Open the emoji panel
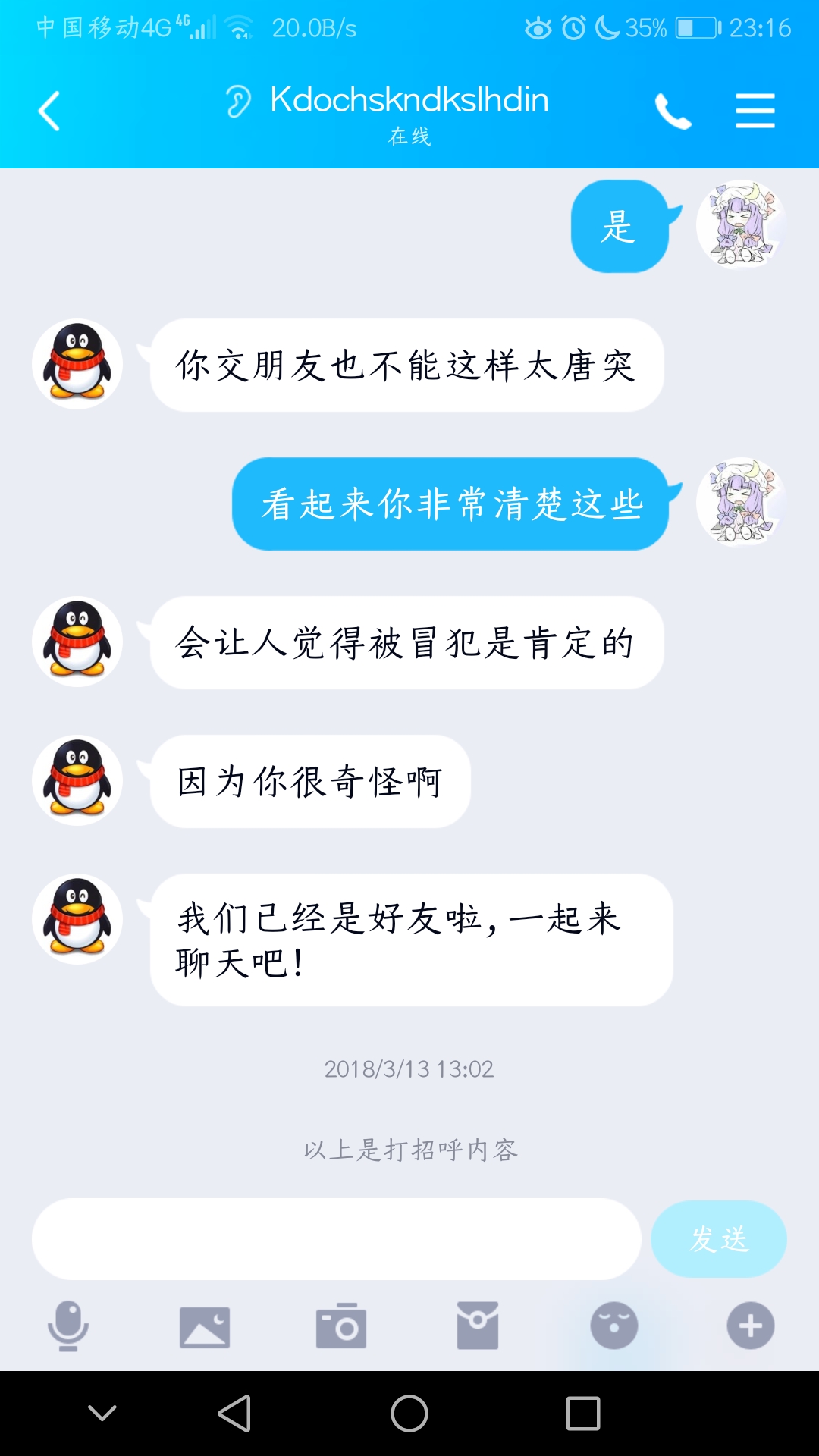The width and height of the screenshot is (819, 1456). pos(614,1326)
